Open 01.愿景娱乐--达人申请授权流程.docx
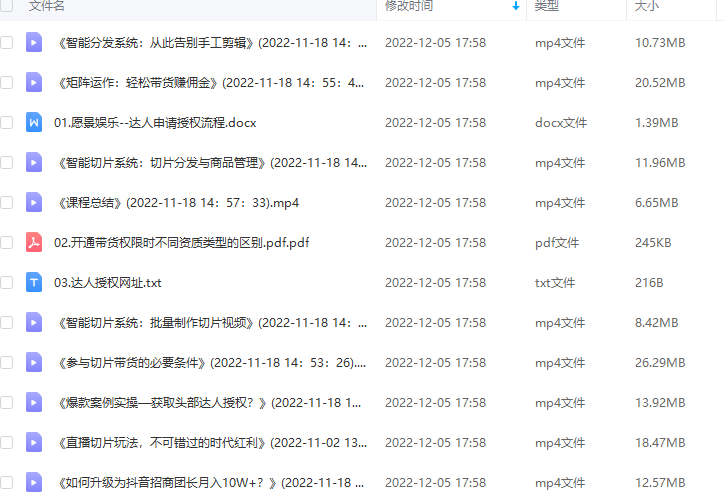 [155, 123]
